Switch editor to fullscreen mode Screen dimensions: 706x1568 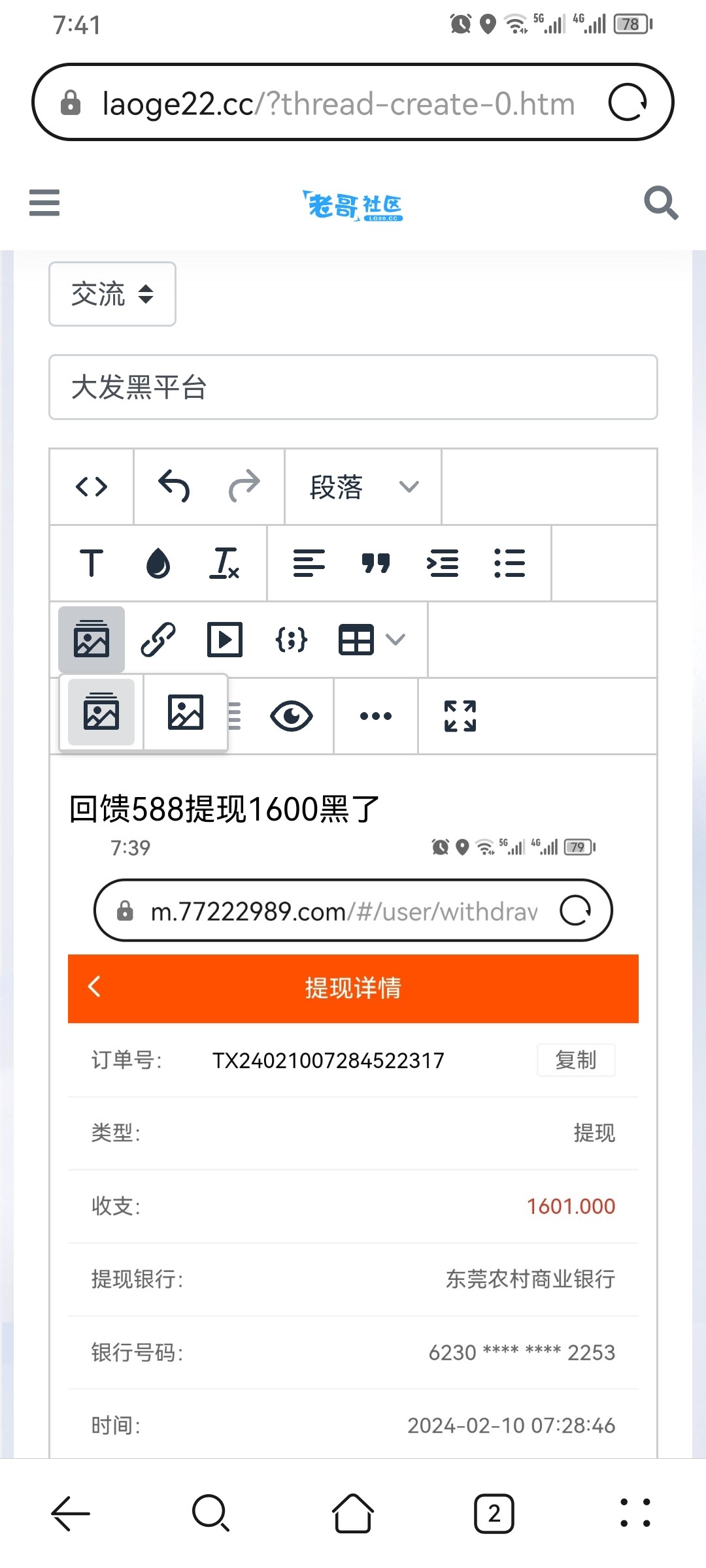point(460,716)
